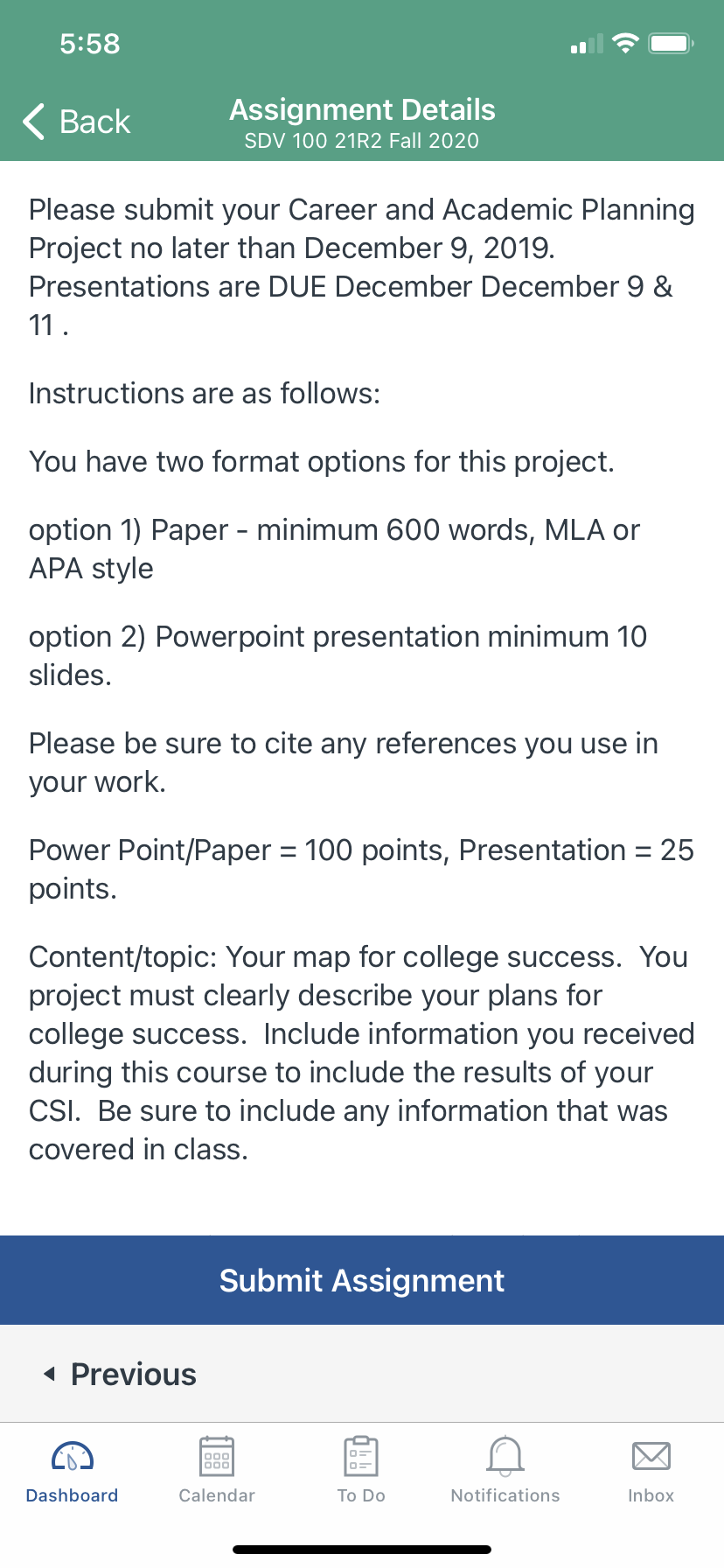Switch to the Dashboard tab
Image resolution: width=724 pixels, height=1568 pixels.
[73, 1471]
